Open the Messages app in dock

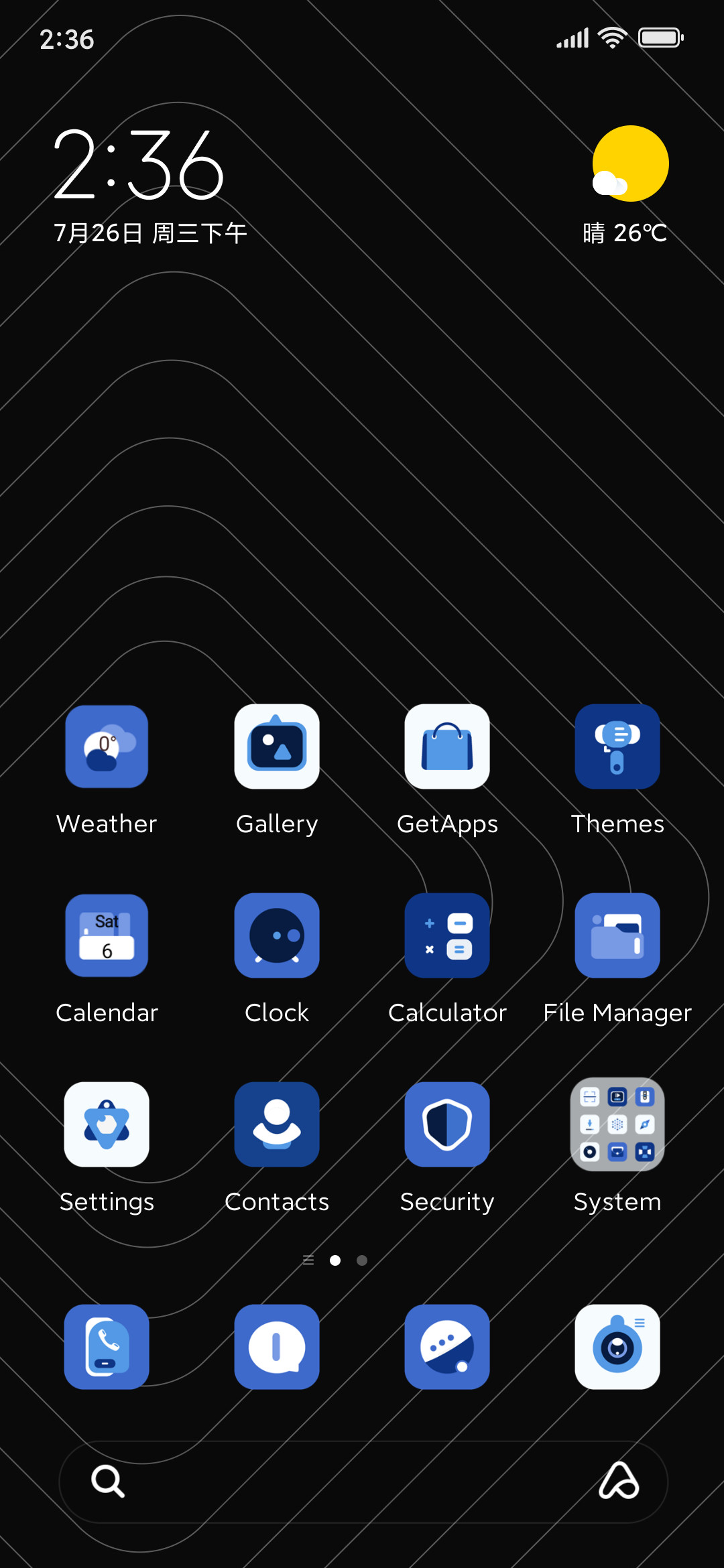[277, 1347]
